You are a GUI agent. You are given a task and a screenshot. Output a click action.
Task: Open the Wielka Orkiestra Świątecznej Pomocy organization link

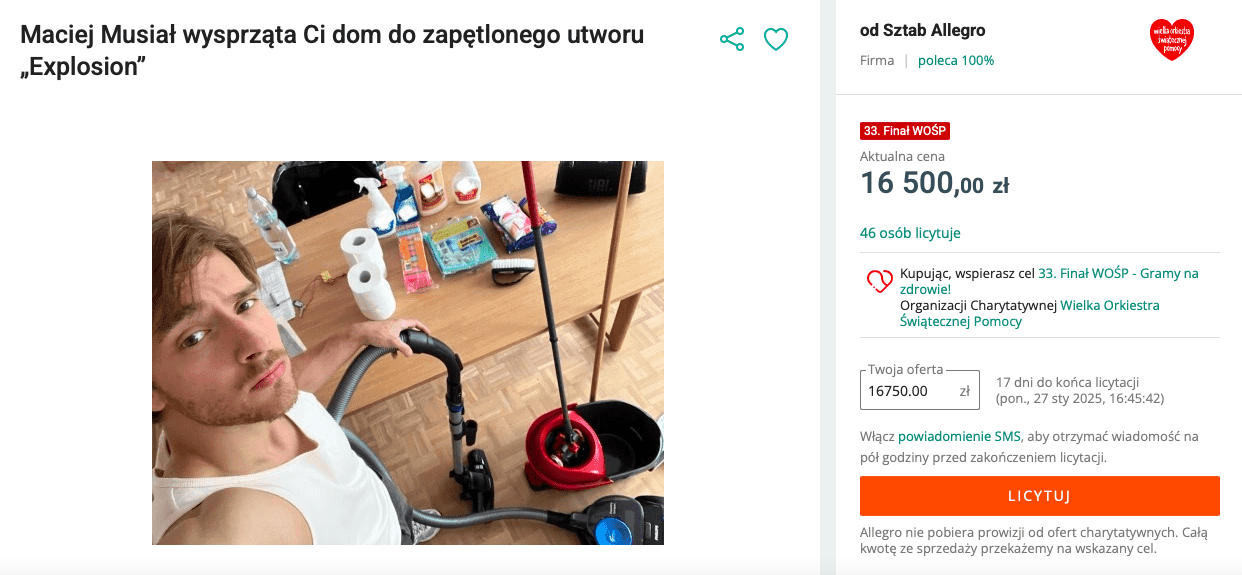point(1109,305)
